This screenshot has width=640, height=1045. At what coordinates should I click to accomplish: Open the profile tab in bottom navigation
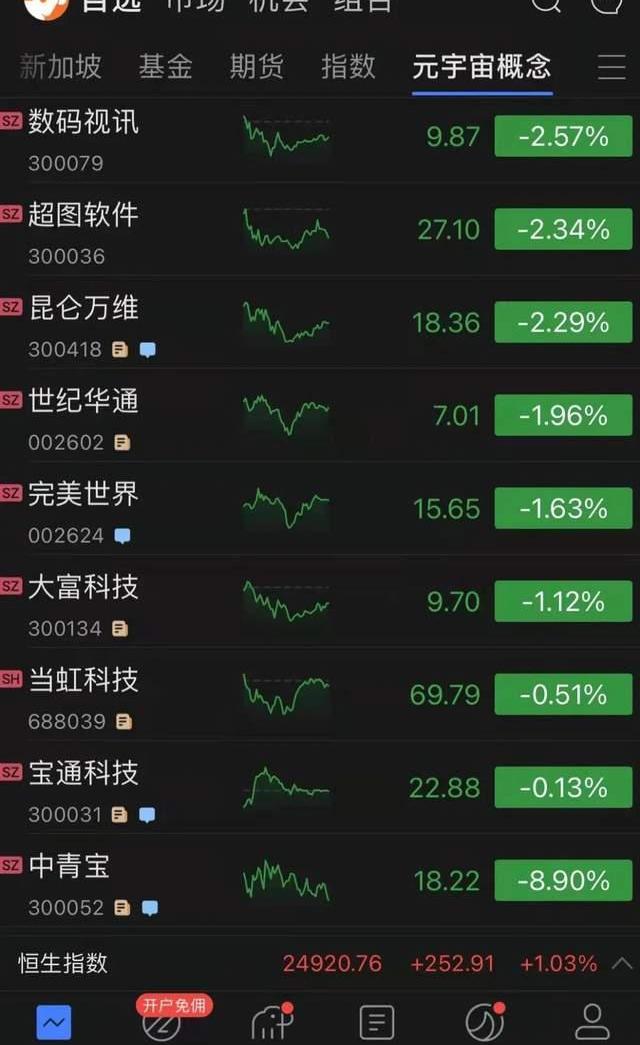[592, 1022]
